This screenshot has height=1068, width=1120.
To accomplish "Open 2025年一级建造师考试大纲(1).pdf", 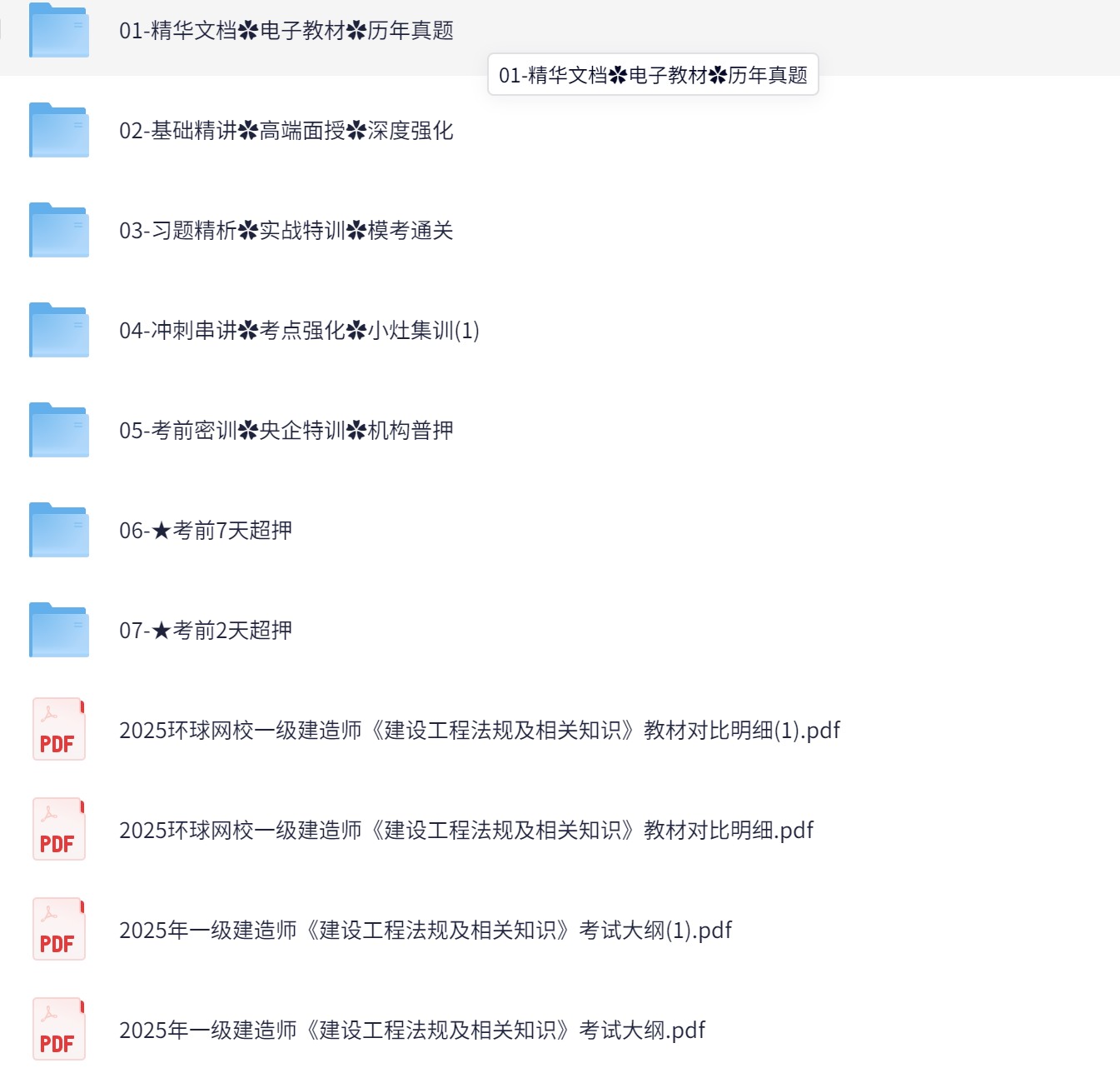I will [425, 931].
